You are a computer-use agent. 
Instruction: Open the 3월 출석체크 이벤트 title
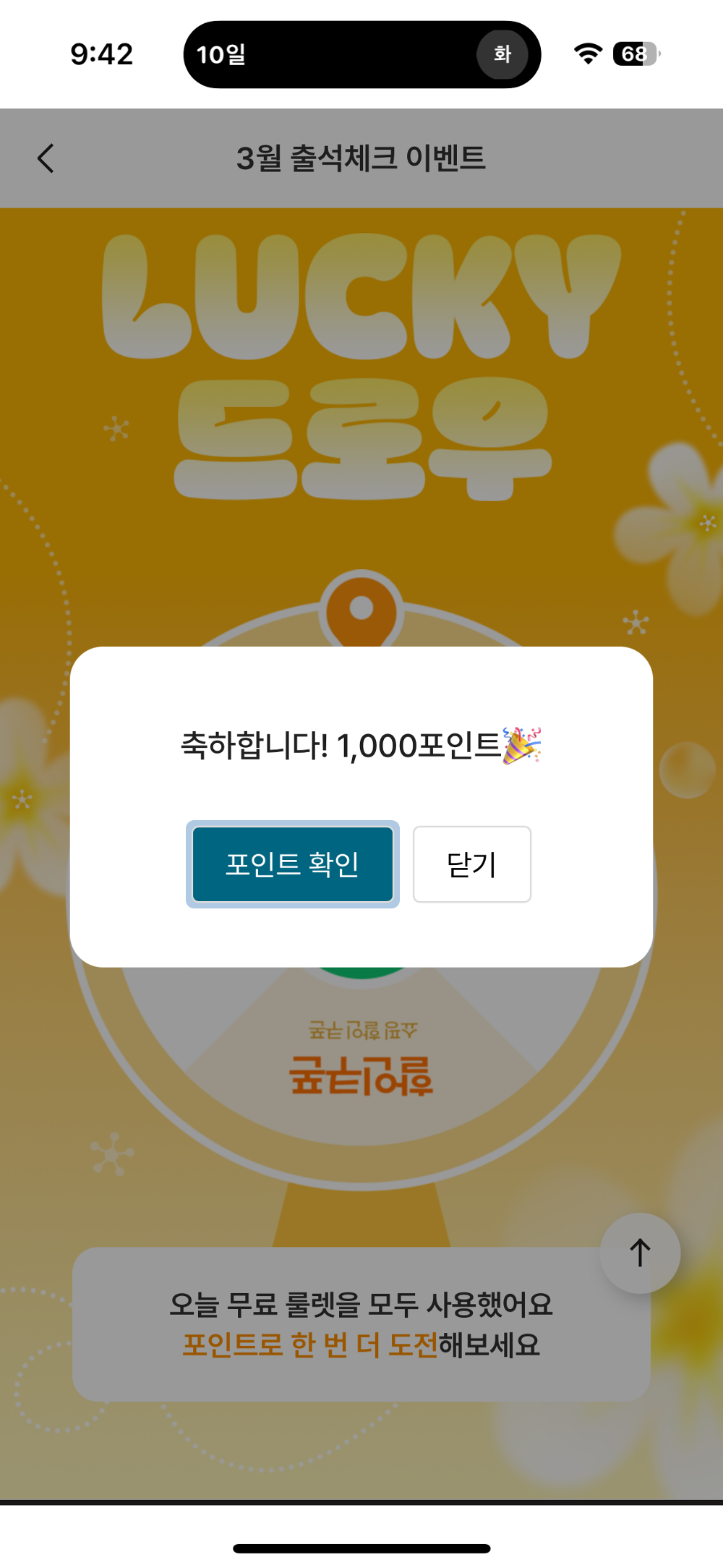coord(361,158)
